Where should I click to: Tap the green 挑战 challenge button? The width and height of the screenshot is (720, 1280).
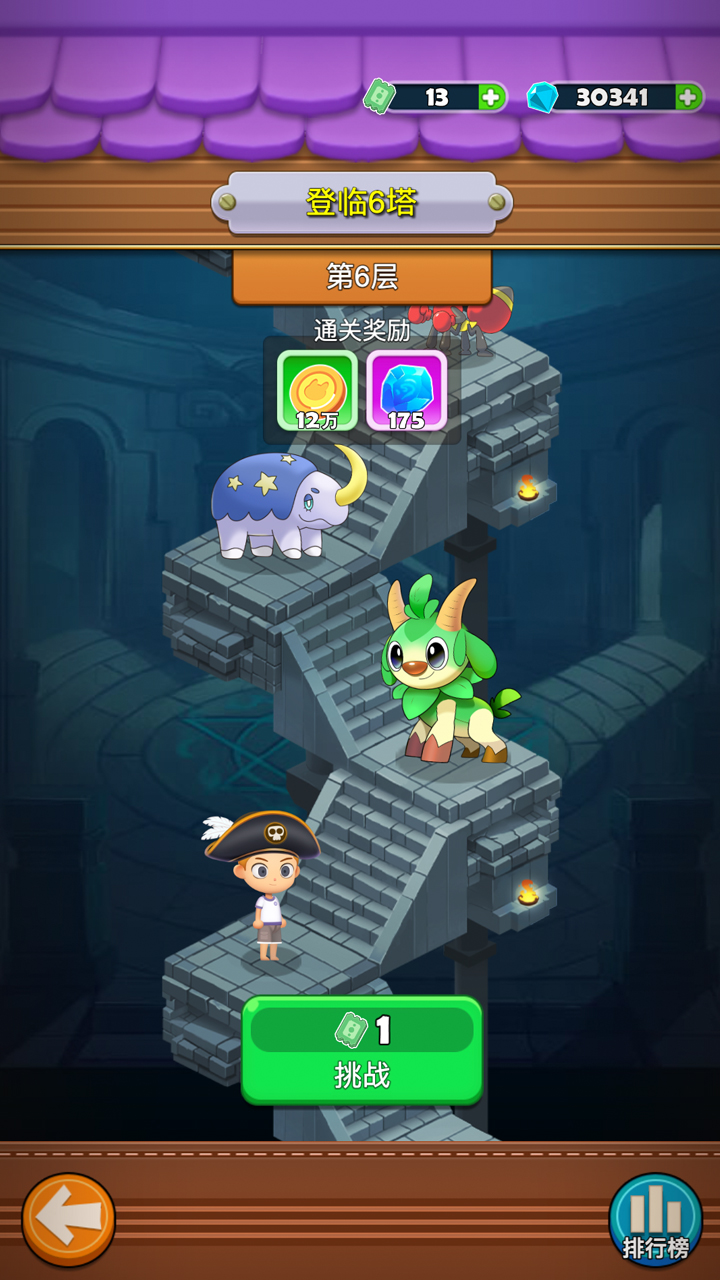[362, 1051]
